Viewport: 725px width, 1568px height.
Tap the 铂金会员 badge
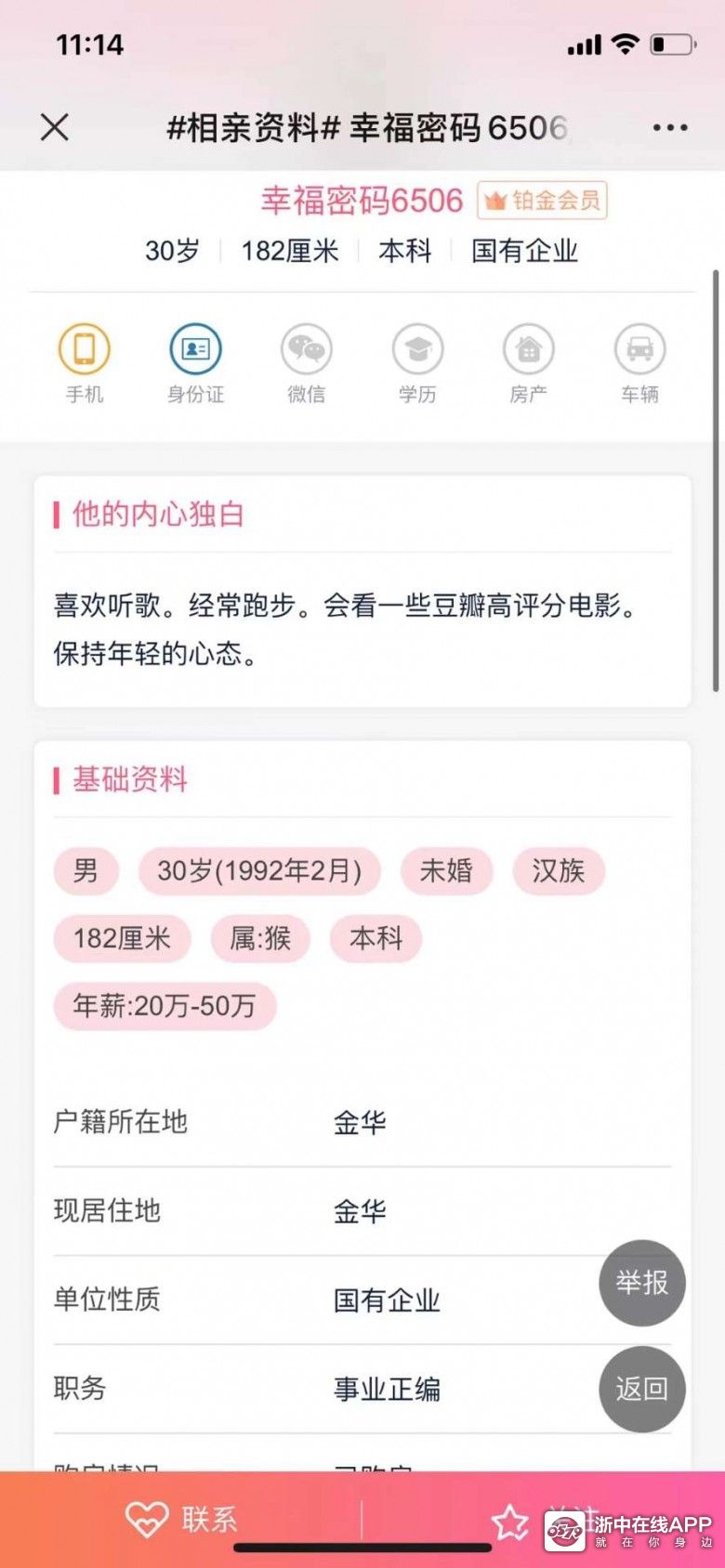pyautogui.click(x=543, y=200)
